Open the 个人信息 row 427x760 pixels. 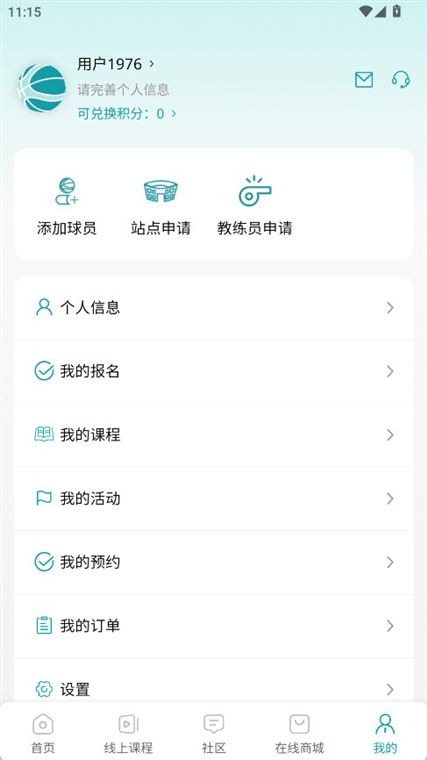point(214,308)
